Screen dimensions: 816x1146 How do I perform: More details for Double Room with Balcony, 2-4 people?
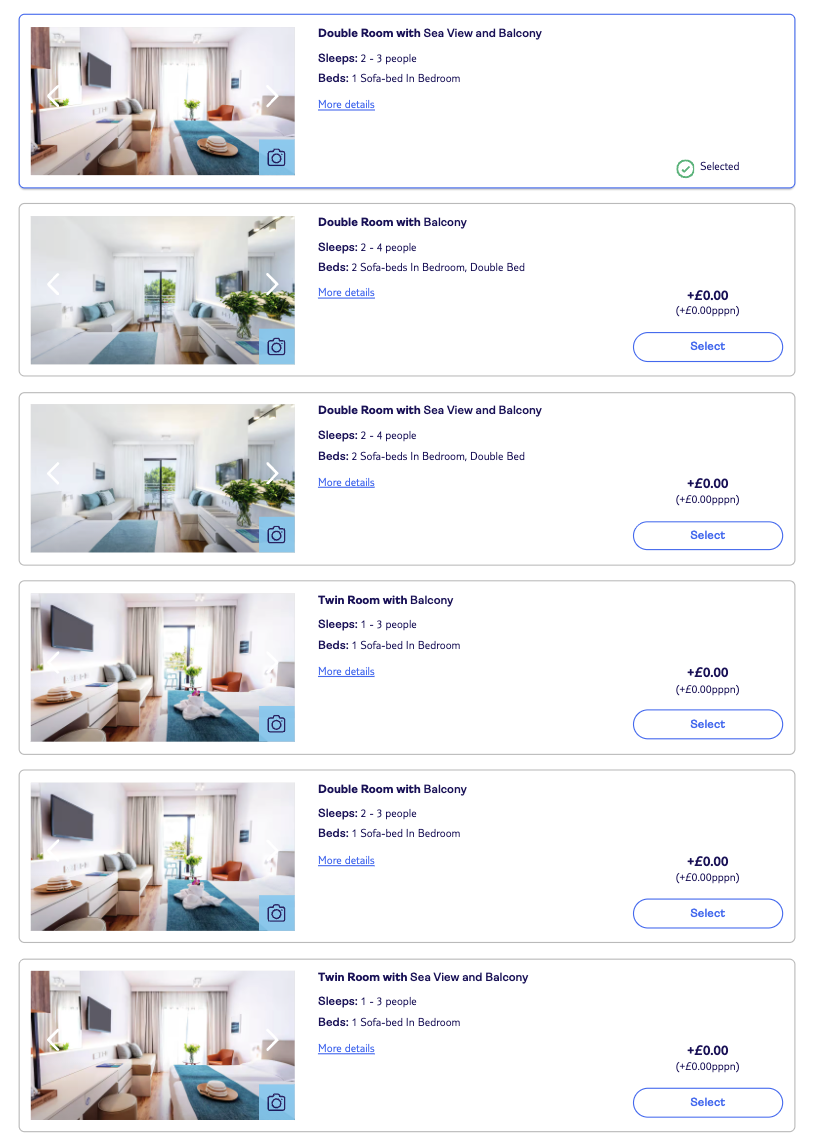tap(346, 293)
